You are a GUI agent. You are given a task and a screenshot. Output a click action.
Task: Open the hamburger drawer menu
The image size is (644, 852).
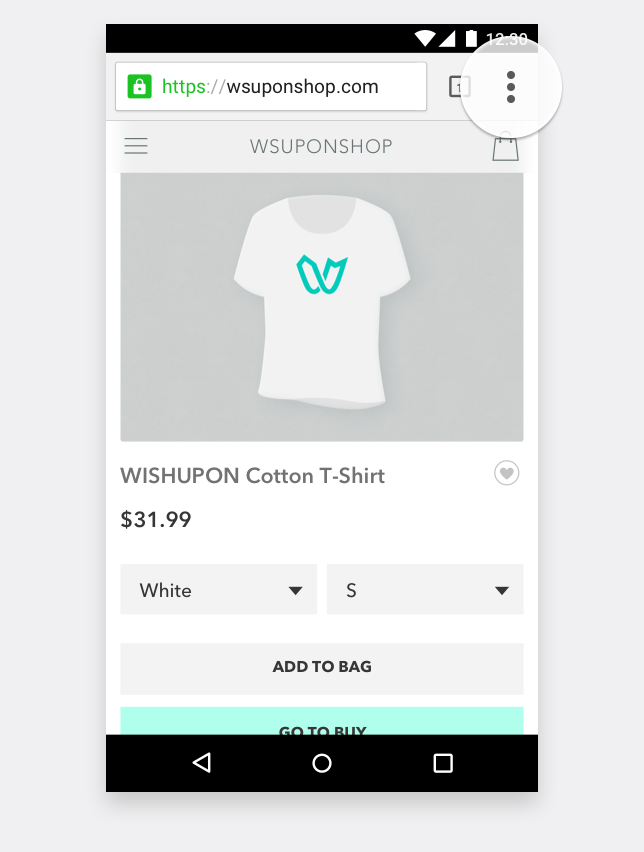click(x=136, y=146)
